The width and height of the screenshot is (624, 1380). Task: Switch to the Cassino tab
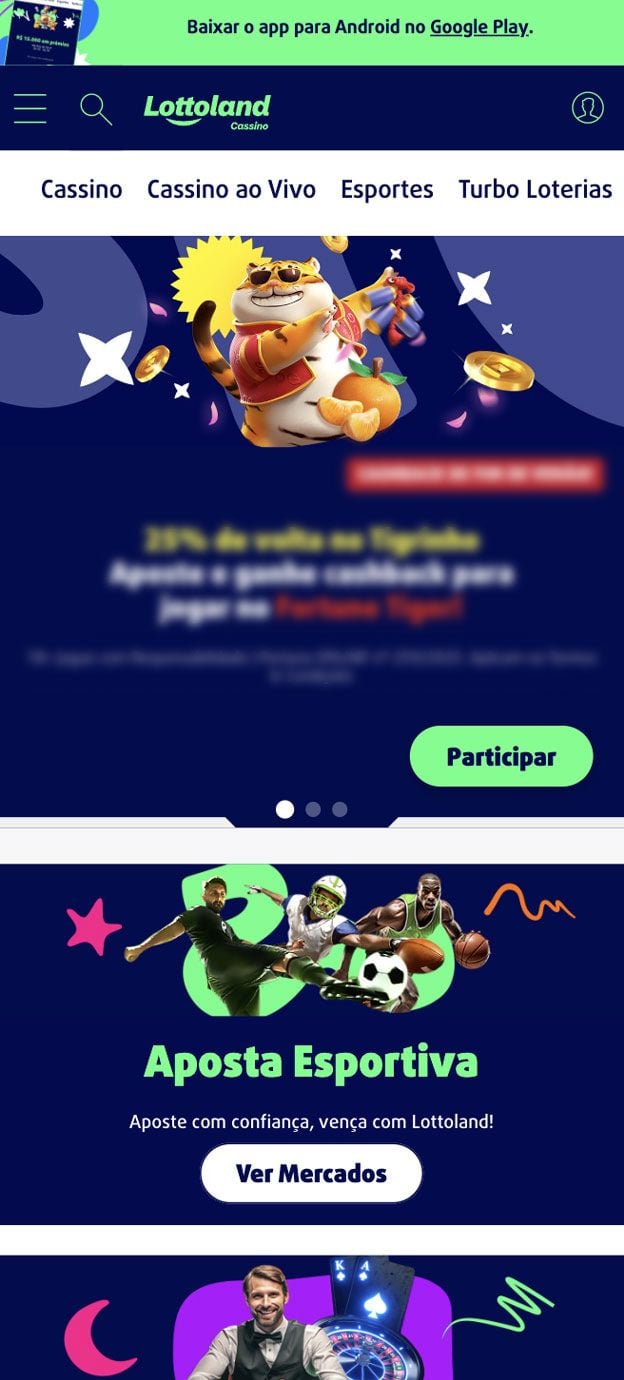[81, 189]
